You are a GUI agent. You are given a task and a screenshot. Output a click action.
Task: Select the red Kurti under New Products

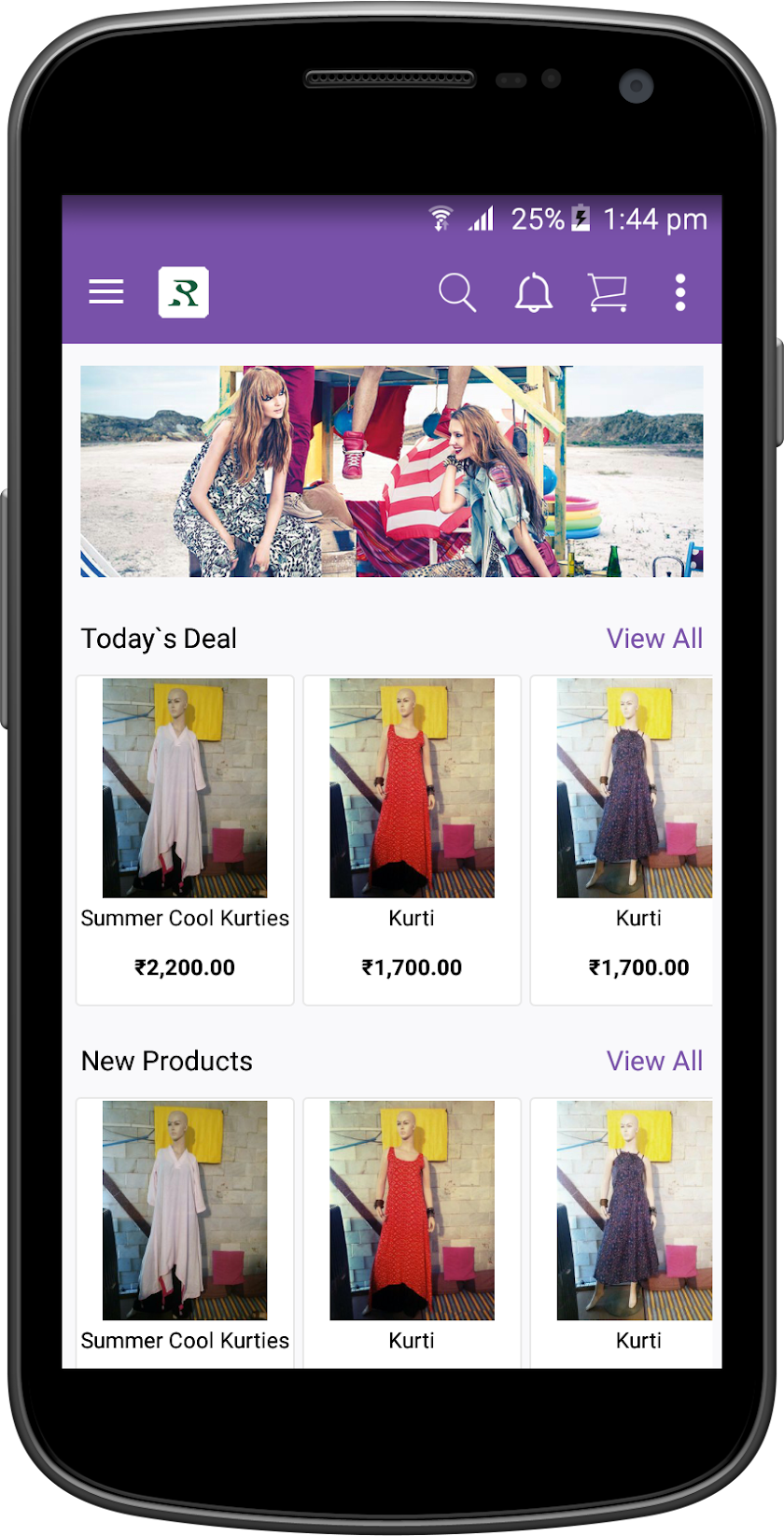(412, 1223)
